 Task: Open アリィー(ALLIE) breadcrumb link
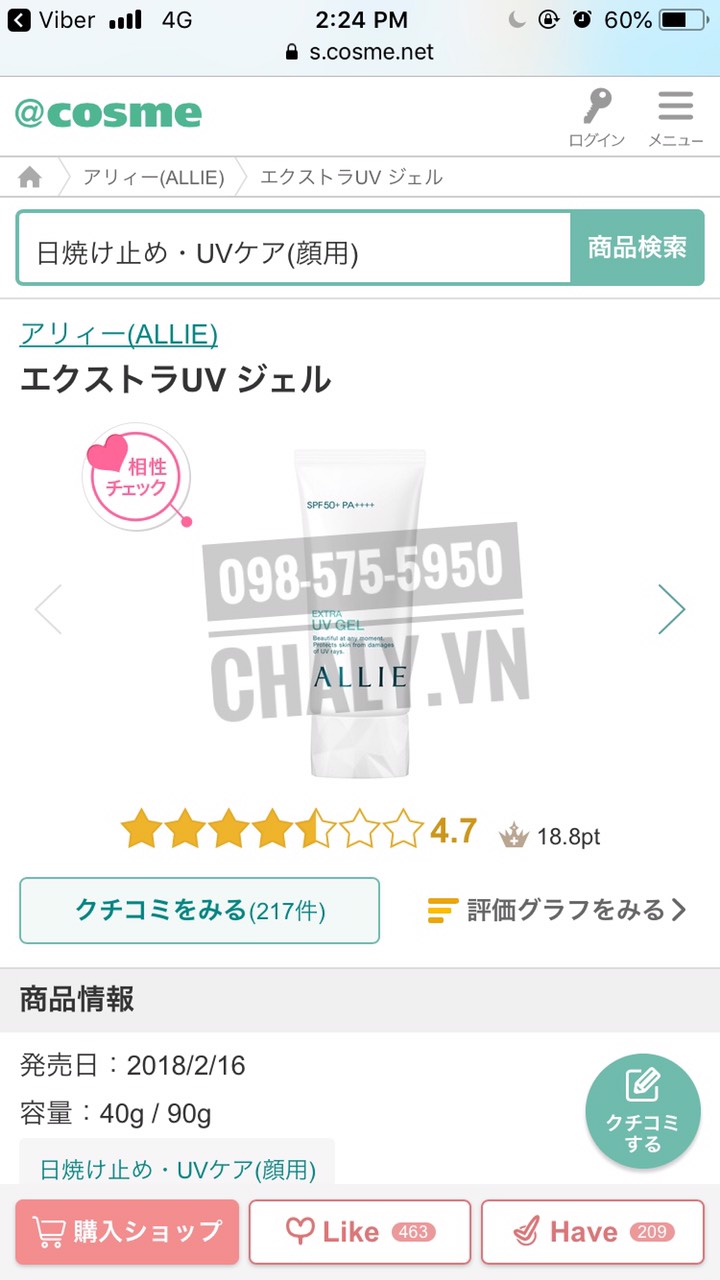pyautogui.click(x=153, y=178)
